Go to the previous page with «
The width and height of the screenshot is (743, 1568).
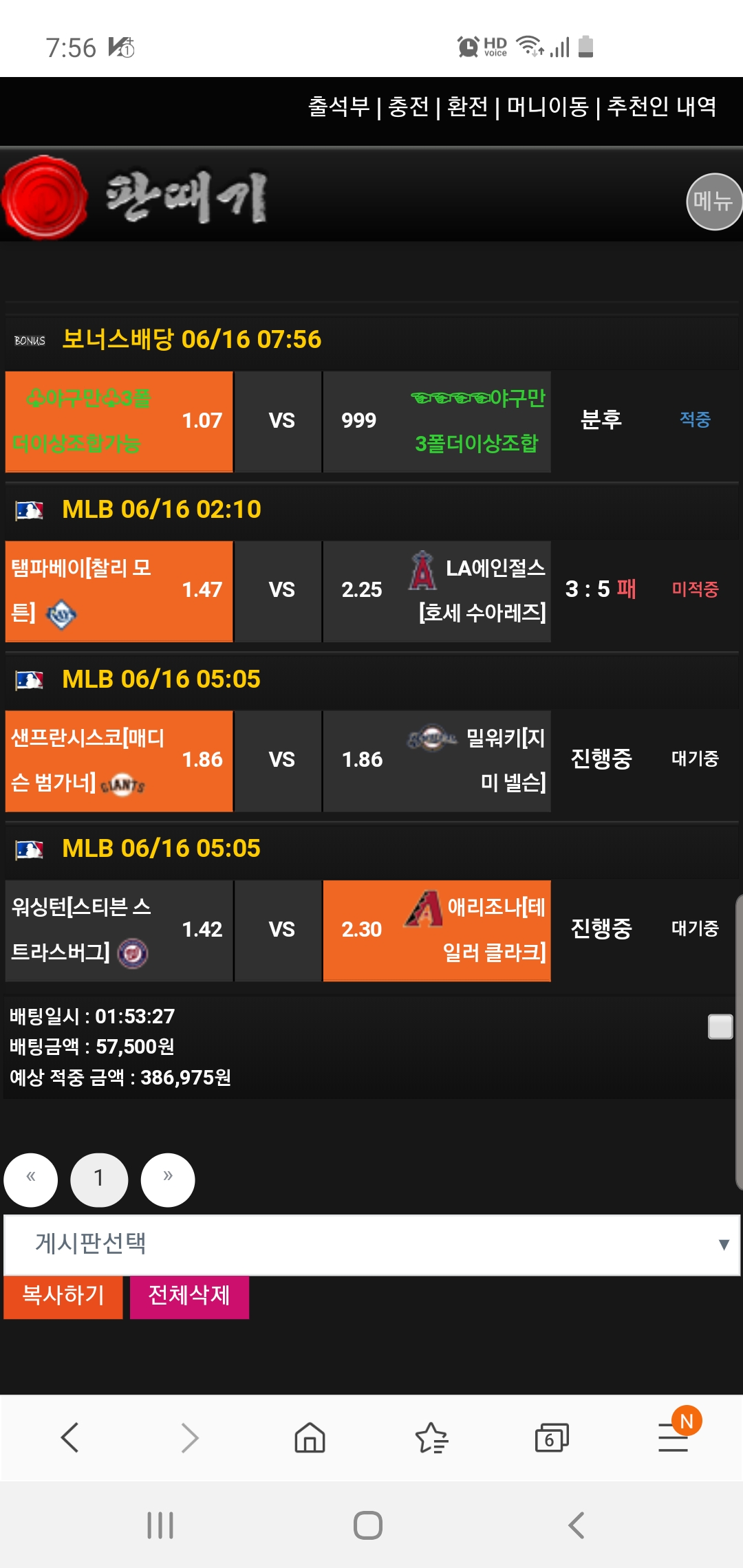click(31, 1179)
